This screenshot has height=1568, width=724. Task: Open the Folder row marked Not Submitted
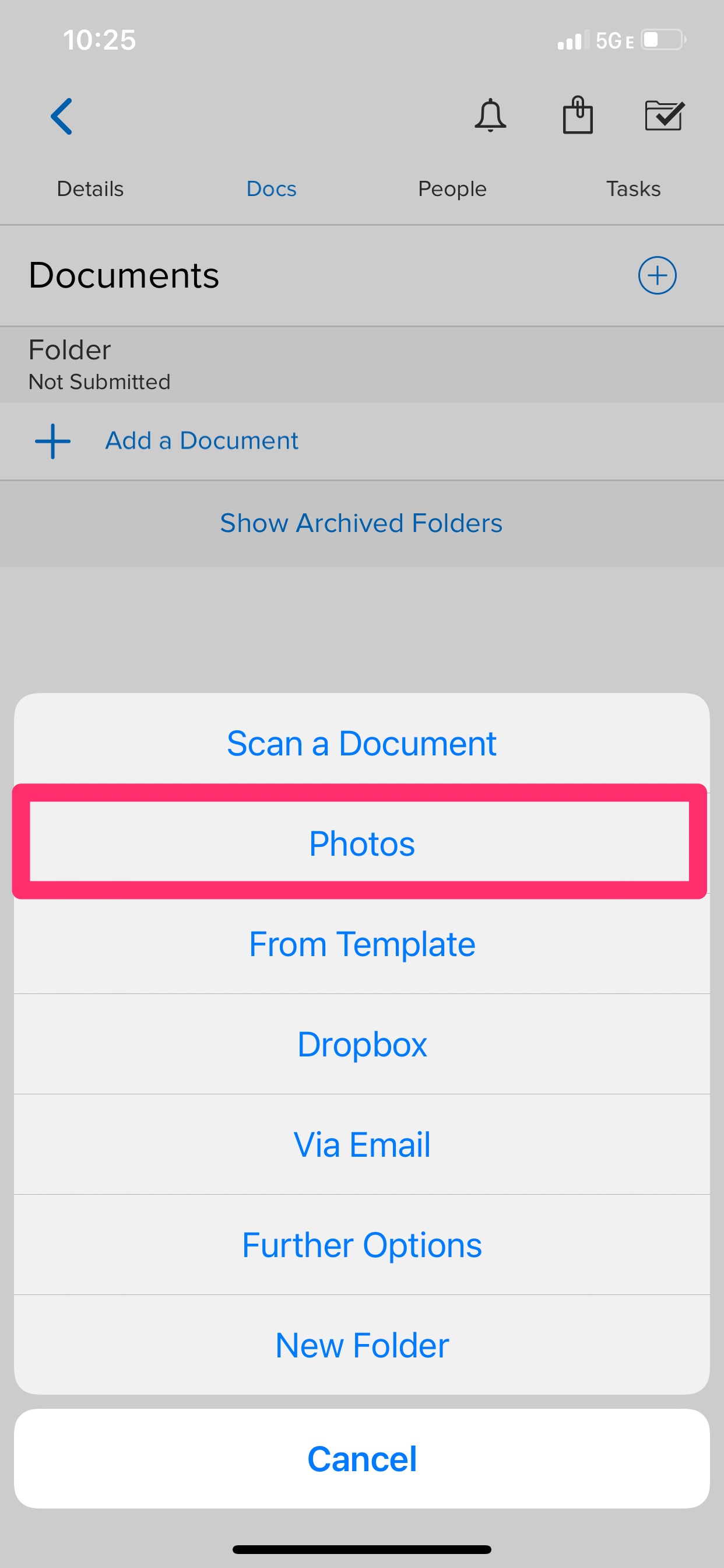[361, 365]
